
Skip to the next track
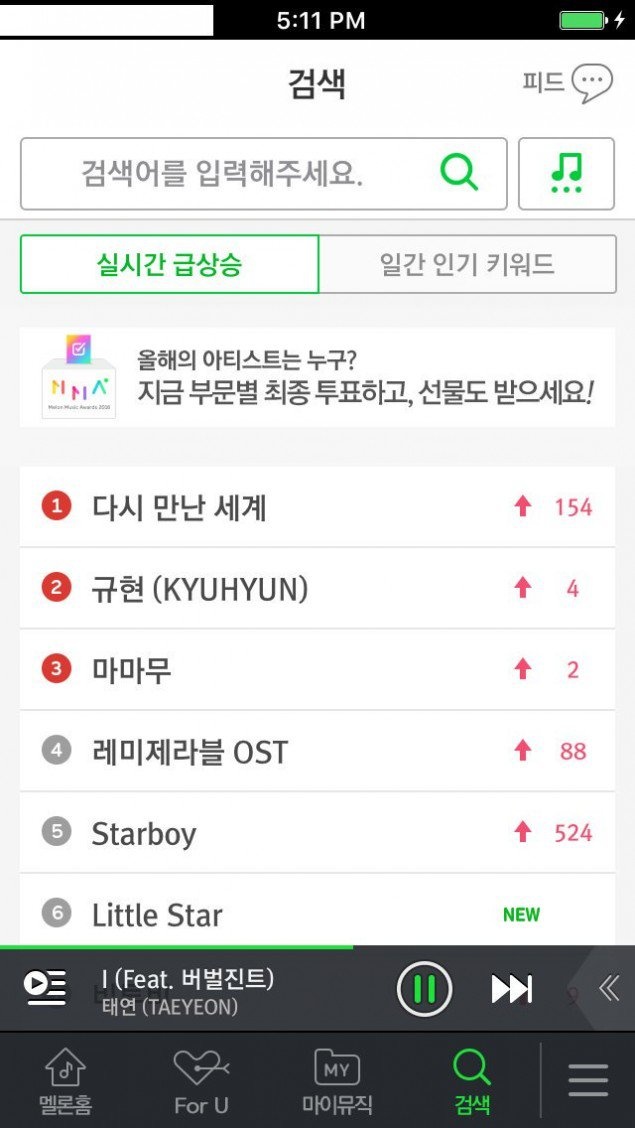point(511,989)
